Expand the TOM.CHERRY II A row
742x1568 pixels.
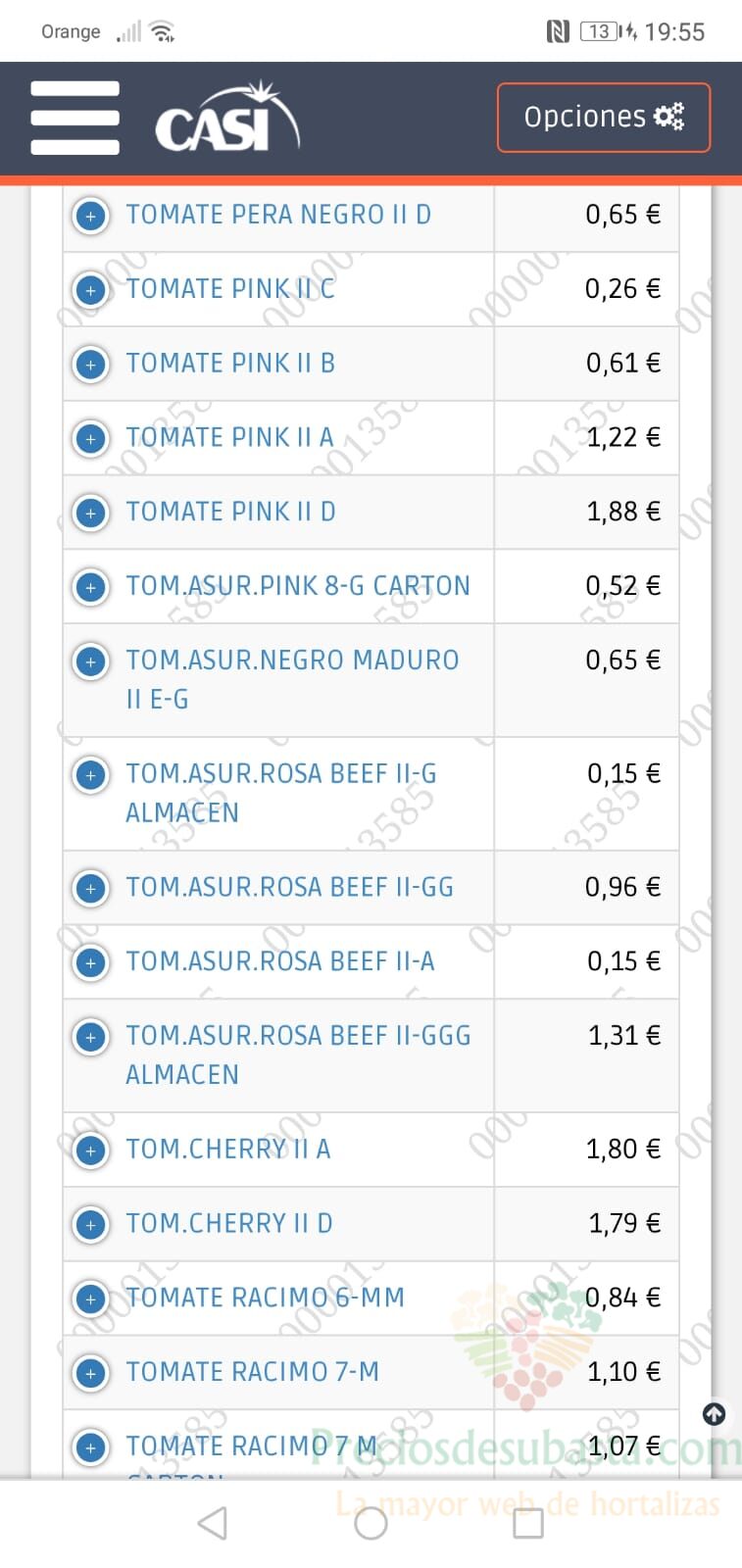(x=91, y=1151)
